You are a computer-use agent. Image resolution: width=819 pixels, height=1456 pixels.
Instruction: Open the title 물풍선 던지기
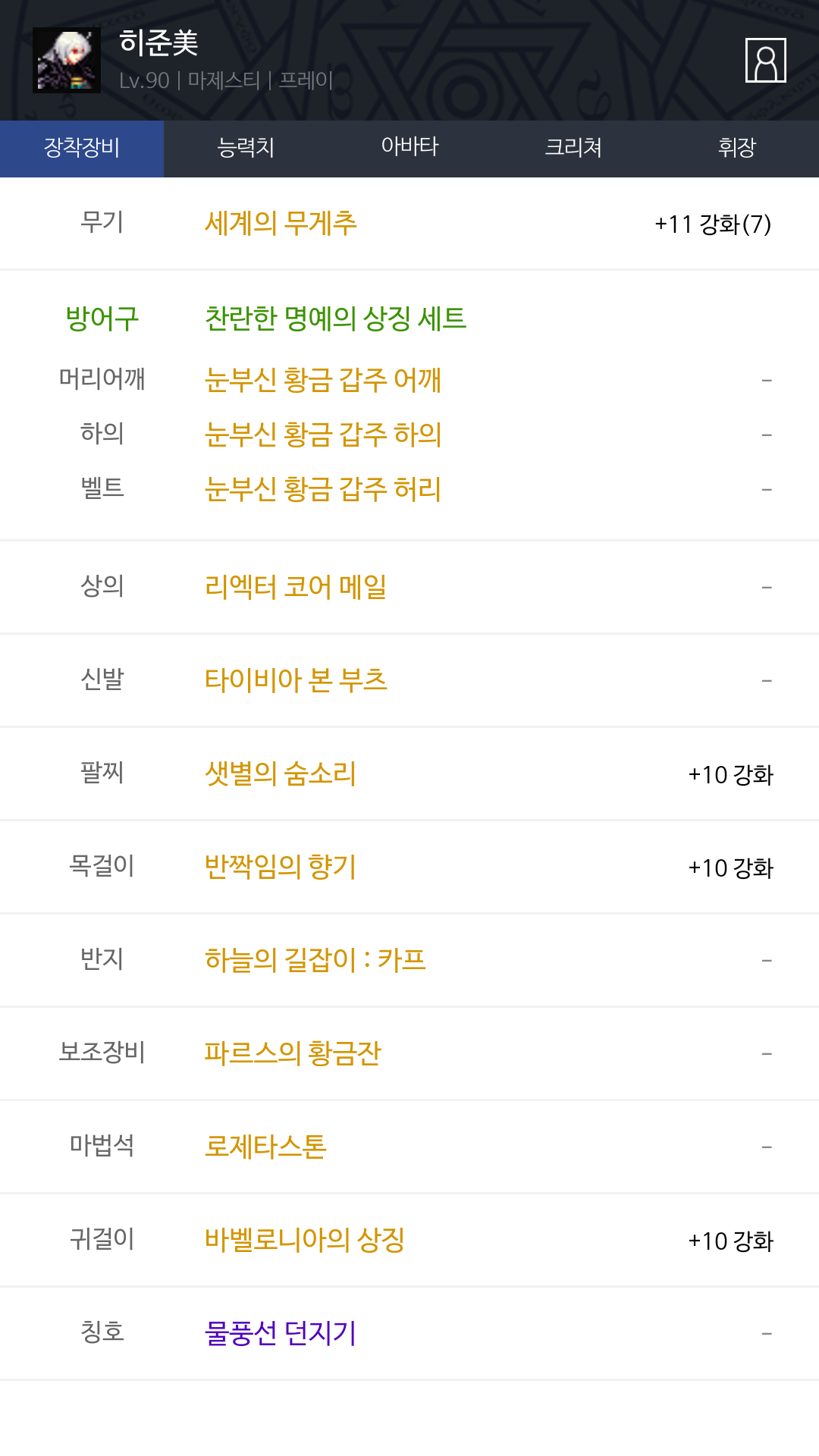tap(281, 1333)
